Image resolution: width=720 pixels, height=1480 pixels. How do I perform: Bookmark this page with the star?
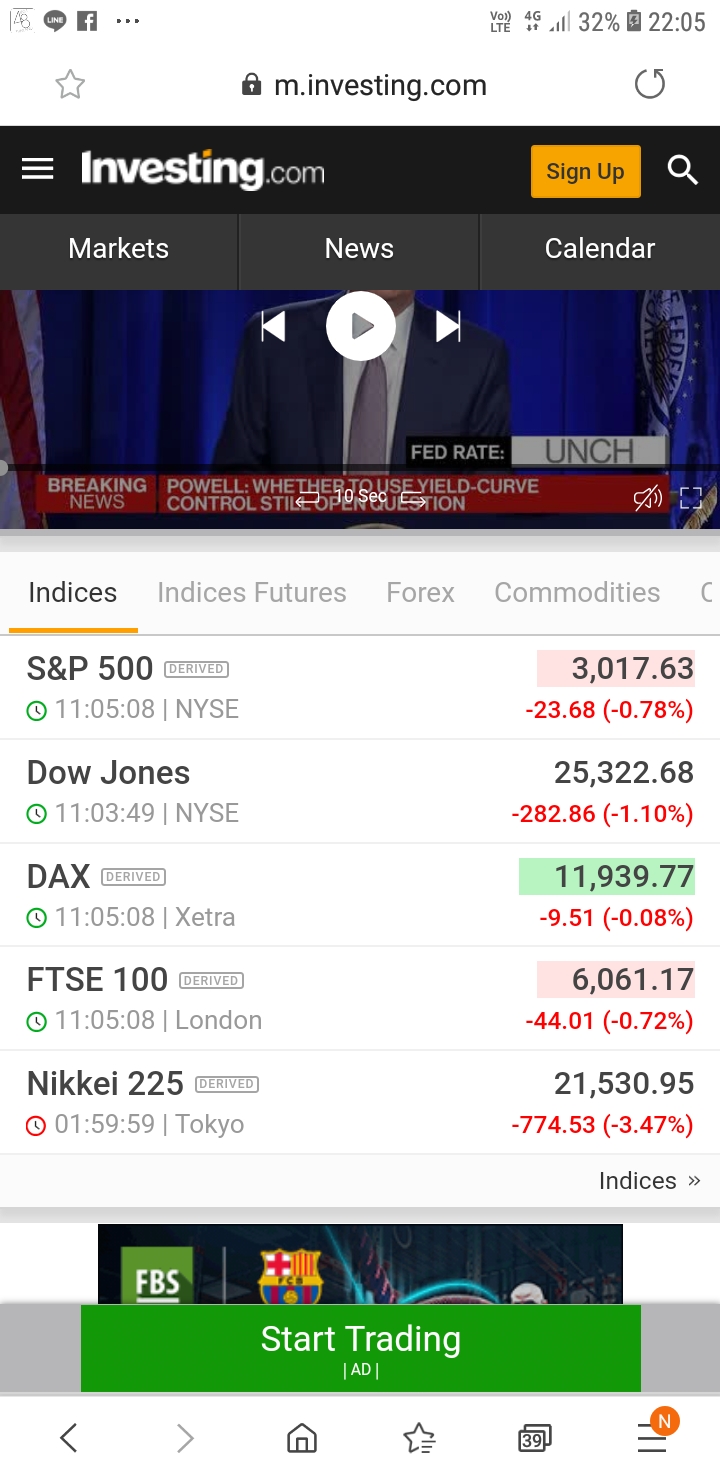70,85
